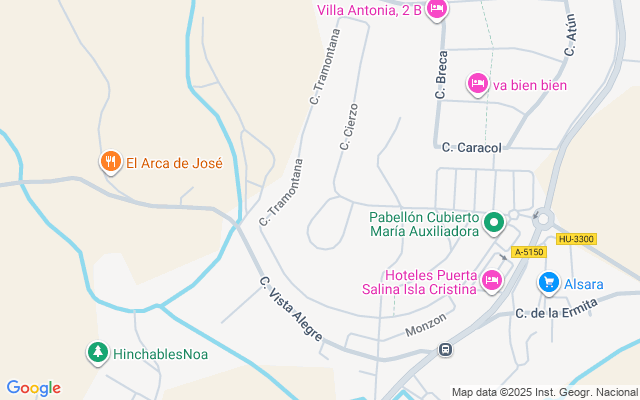
Task: Select the bus stop icon near Monzon
Action: pyautogui.click(x=445, y=350)
